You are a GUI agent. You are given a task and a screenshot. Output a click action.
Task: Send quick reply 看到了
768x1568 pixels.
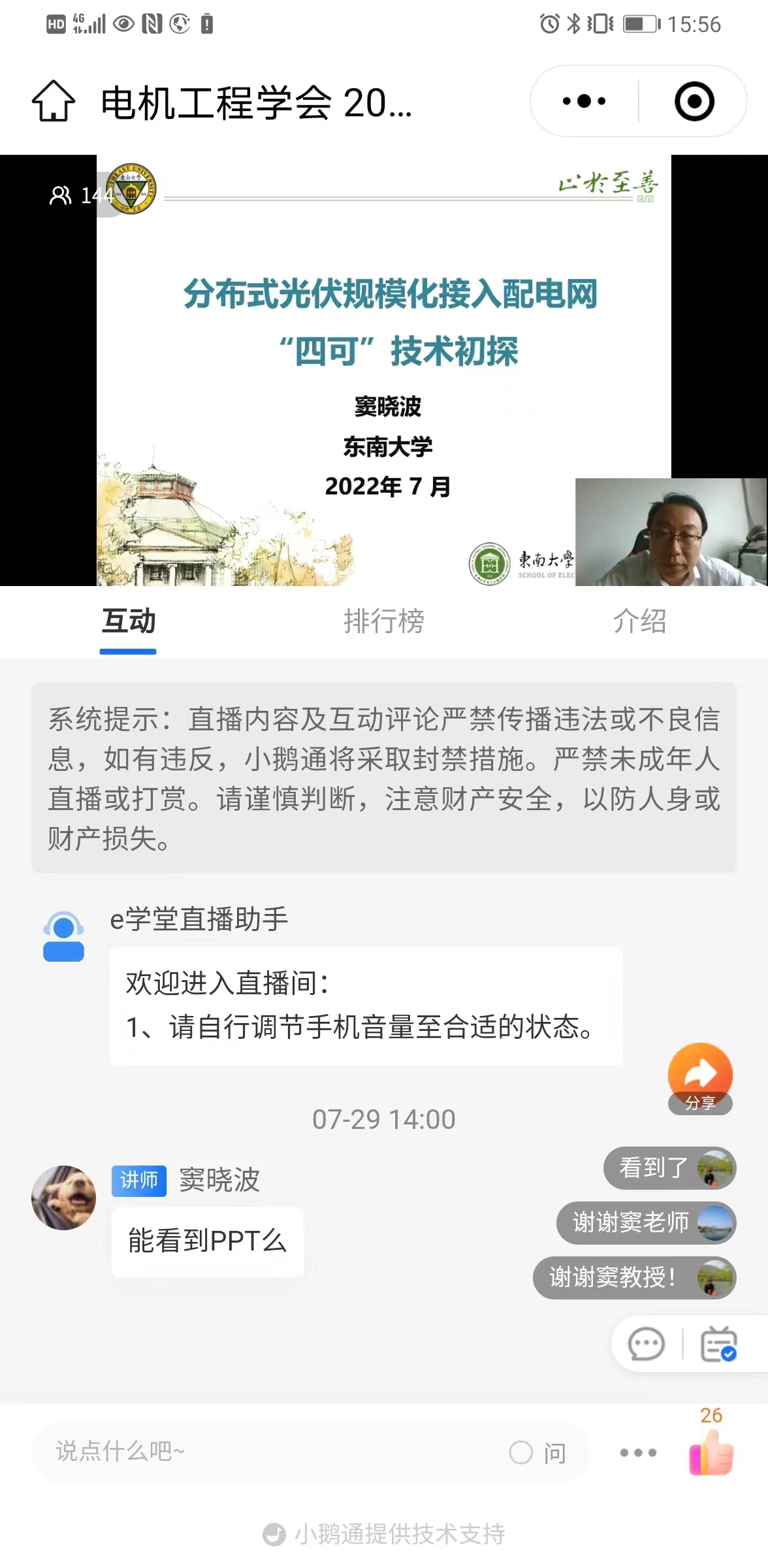click(x=669, y=1168)
